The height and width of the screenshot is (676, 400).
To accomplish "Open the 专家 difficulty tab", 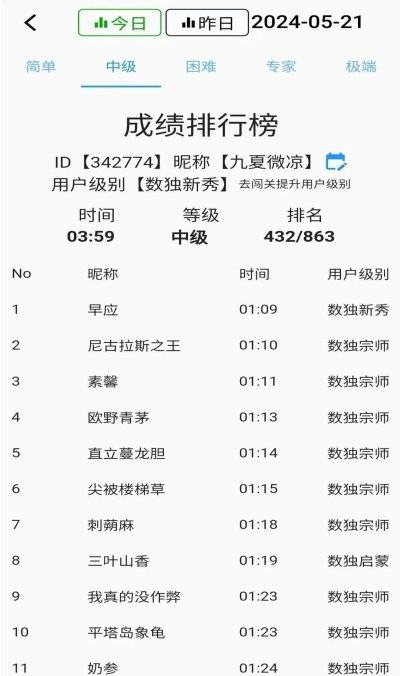I will point(281,67).
